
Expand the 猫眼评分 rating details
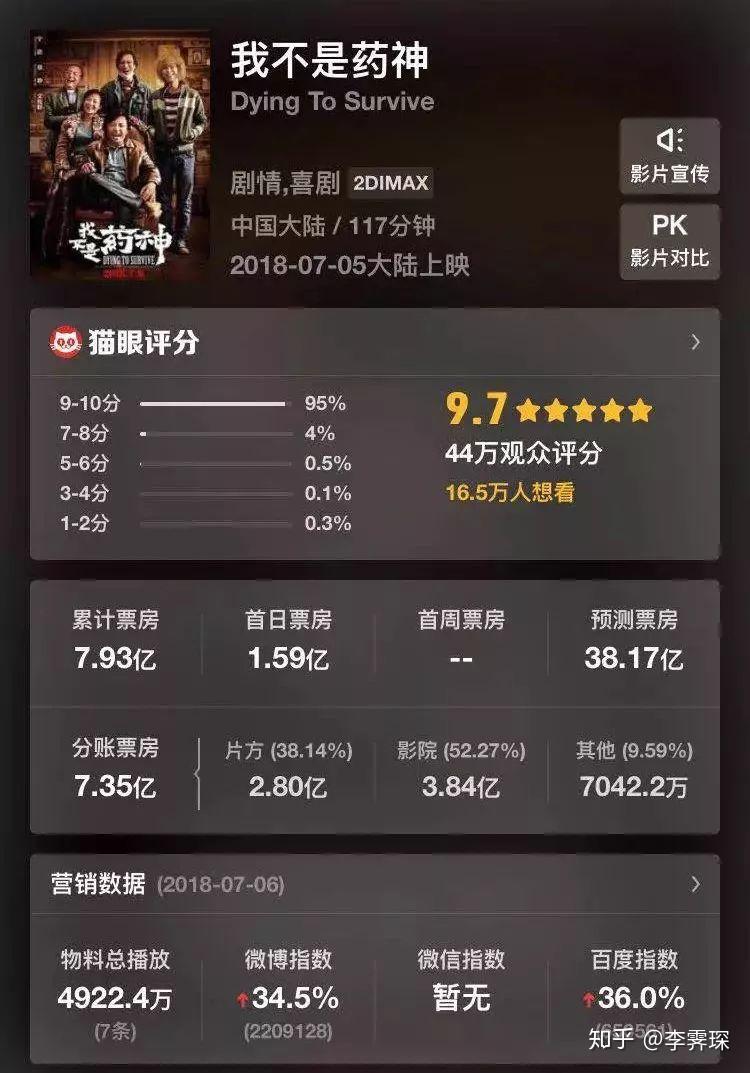point(695,343)
